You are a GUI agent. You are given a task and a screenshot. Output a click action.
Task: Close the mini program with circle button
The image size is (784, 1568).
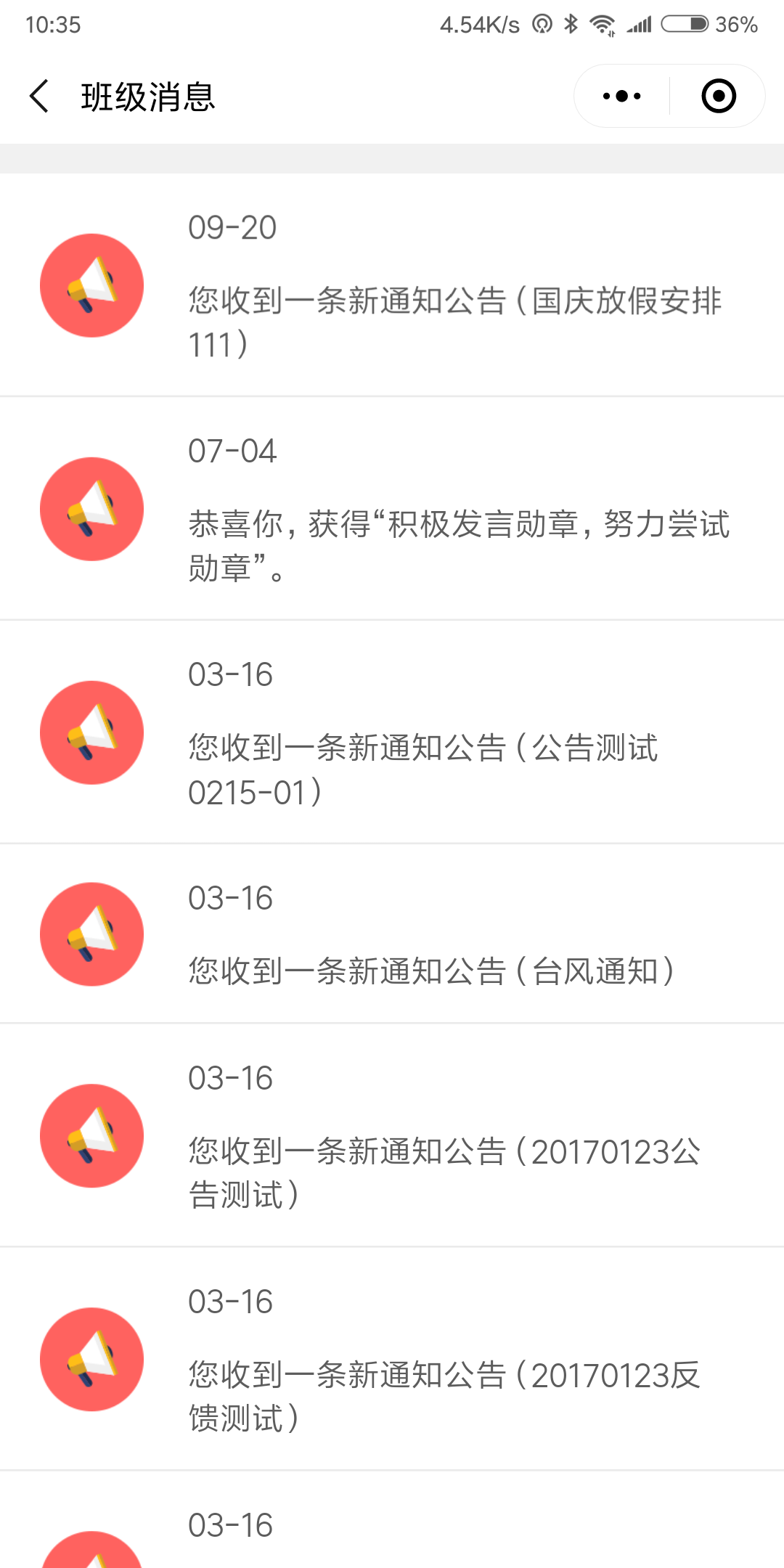pyautogui.click(x=719, y=96)
